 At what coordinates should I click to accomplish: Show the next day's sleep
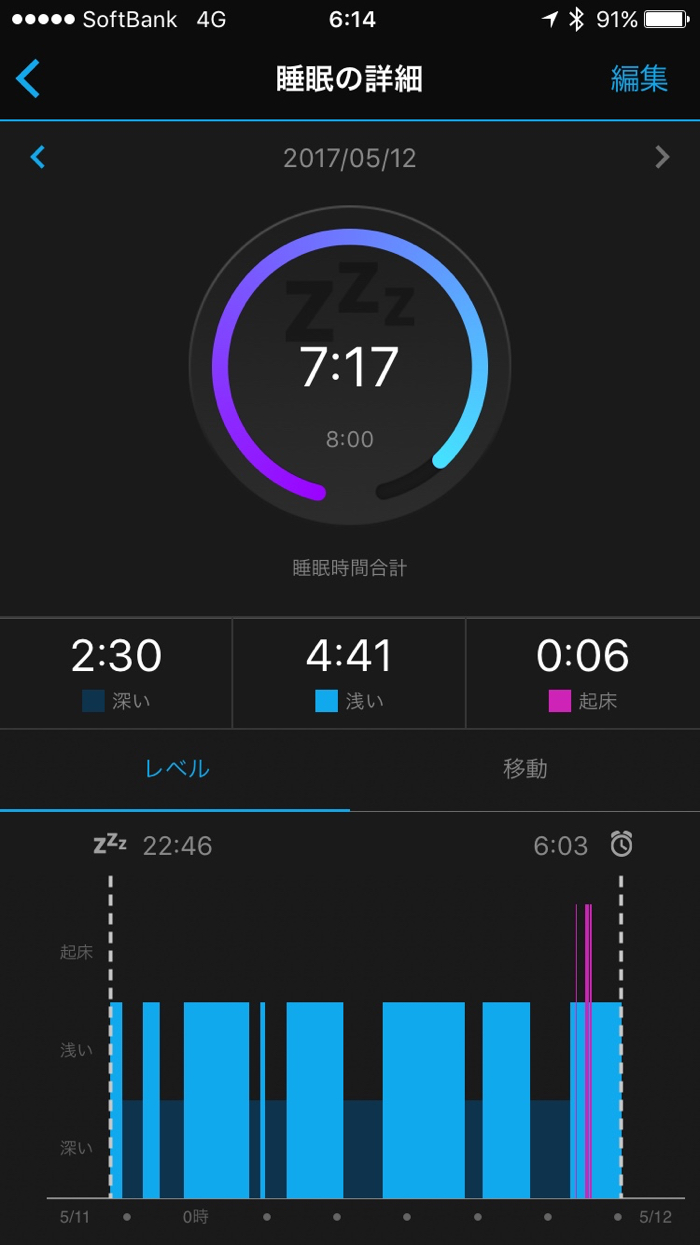(661, 157)
